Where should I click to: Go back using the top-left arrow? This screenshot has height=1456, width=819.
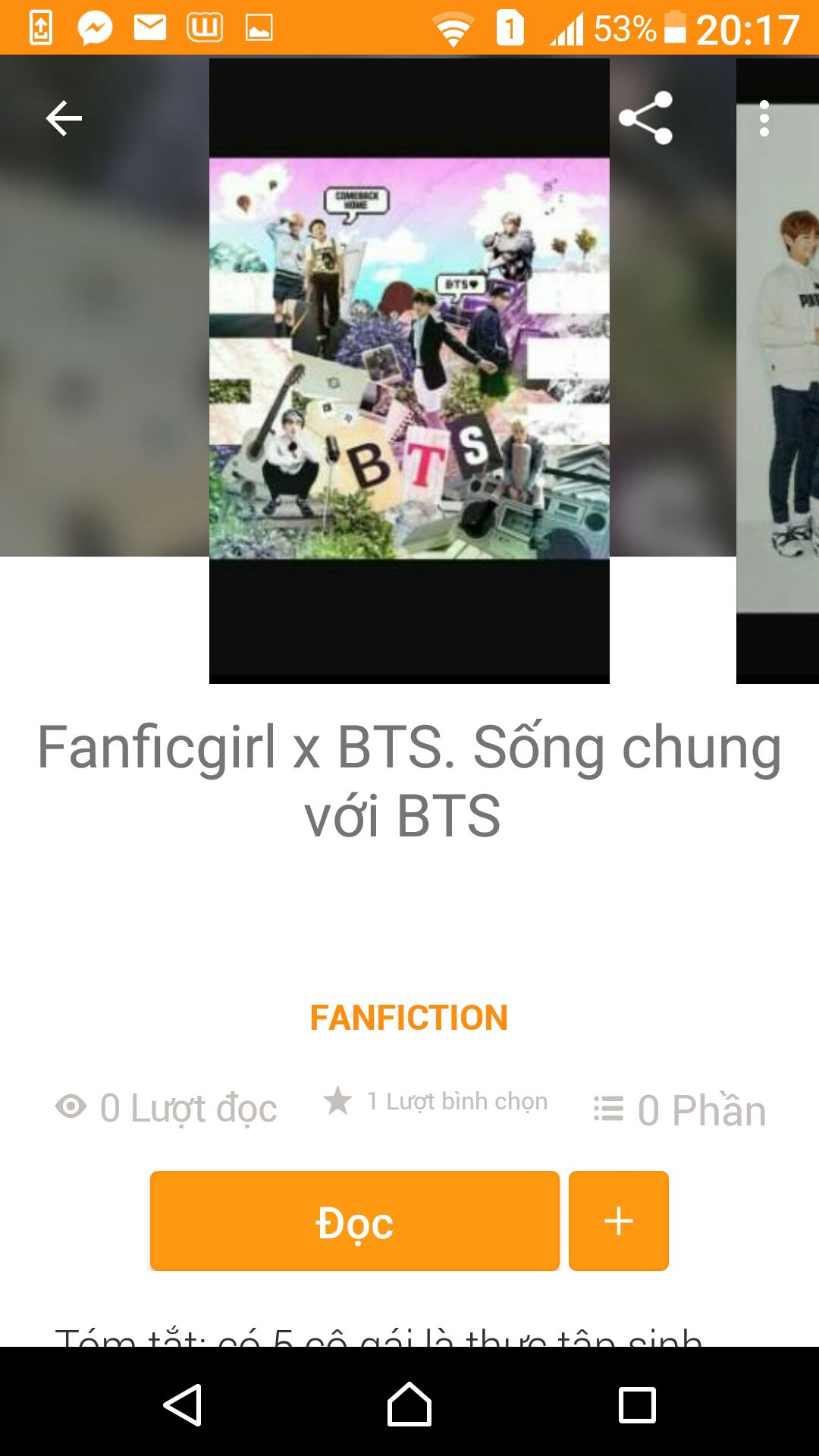coord(64,118)
